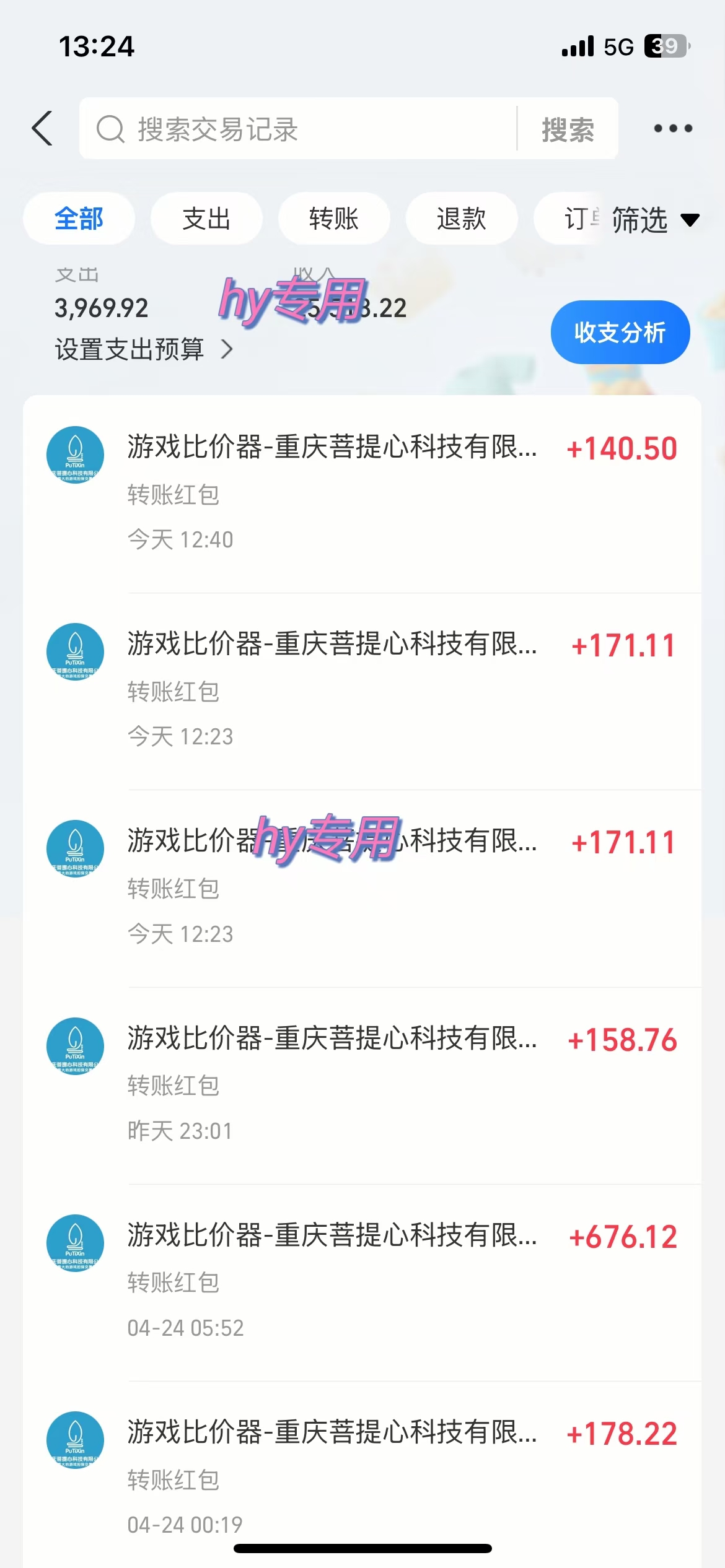
Task: Select the 支出 tab
Action: tap(206, 218)
